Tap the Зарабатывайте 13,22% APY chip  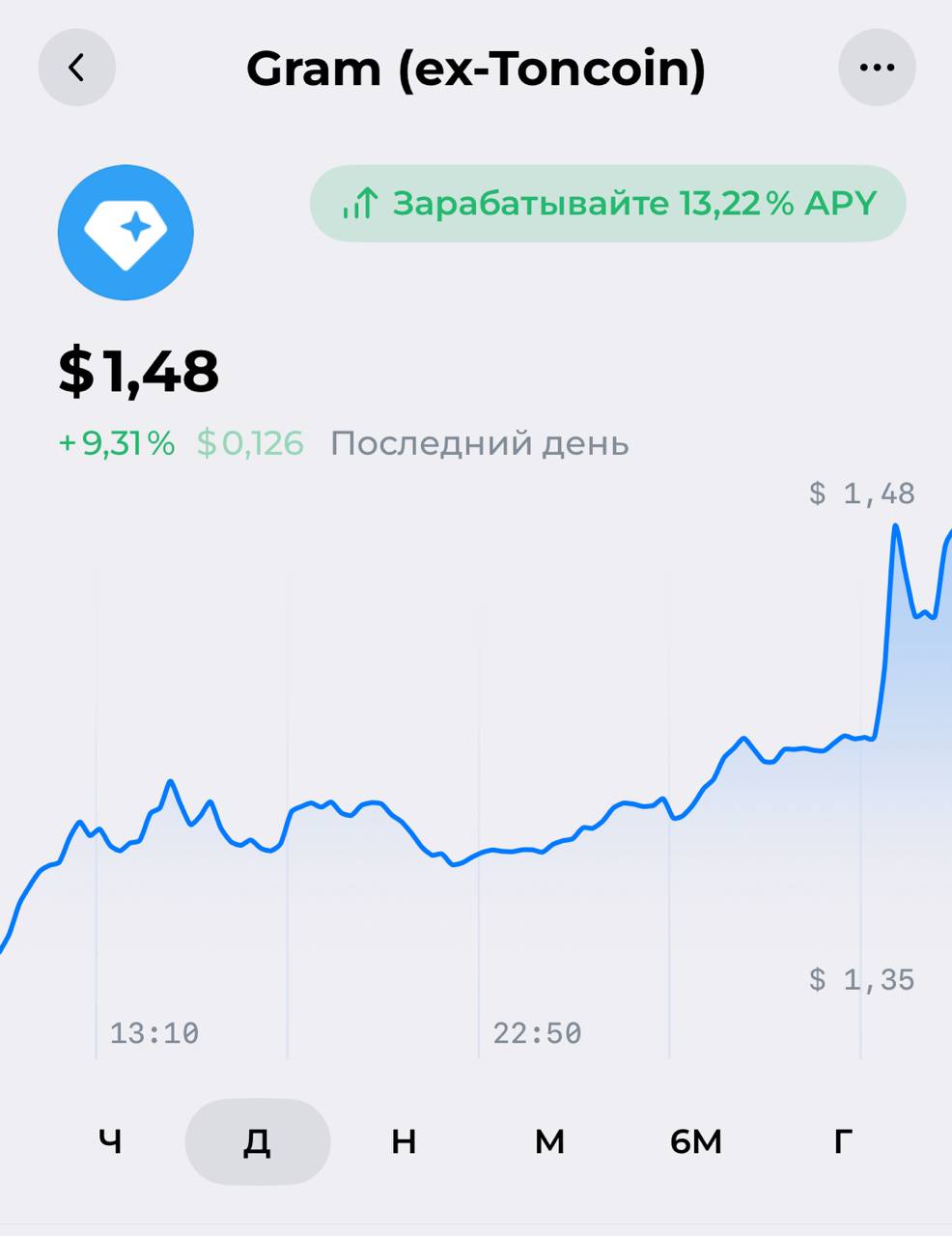coord(608,204)
